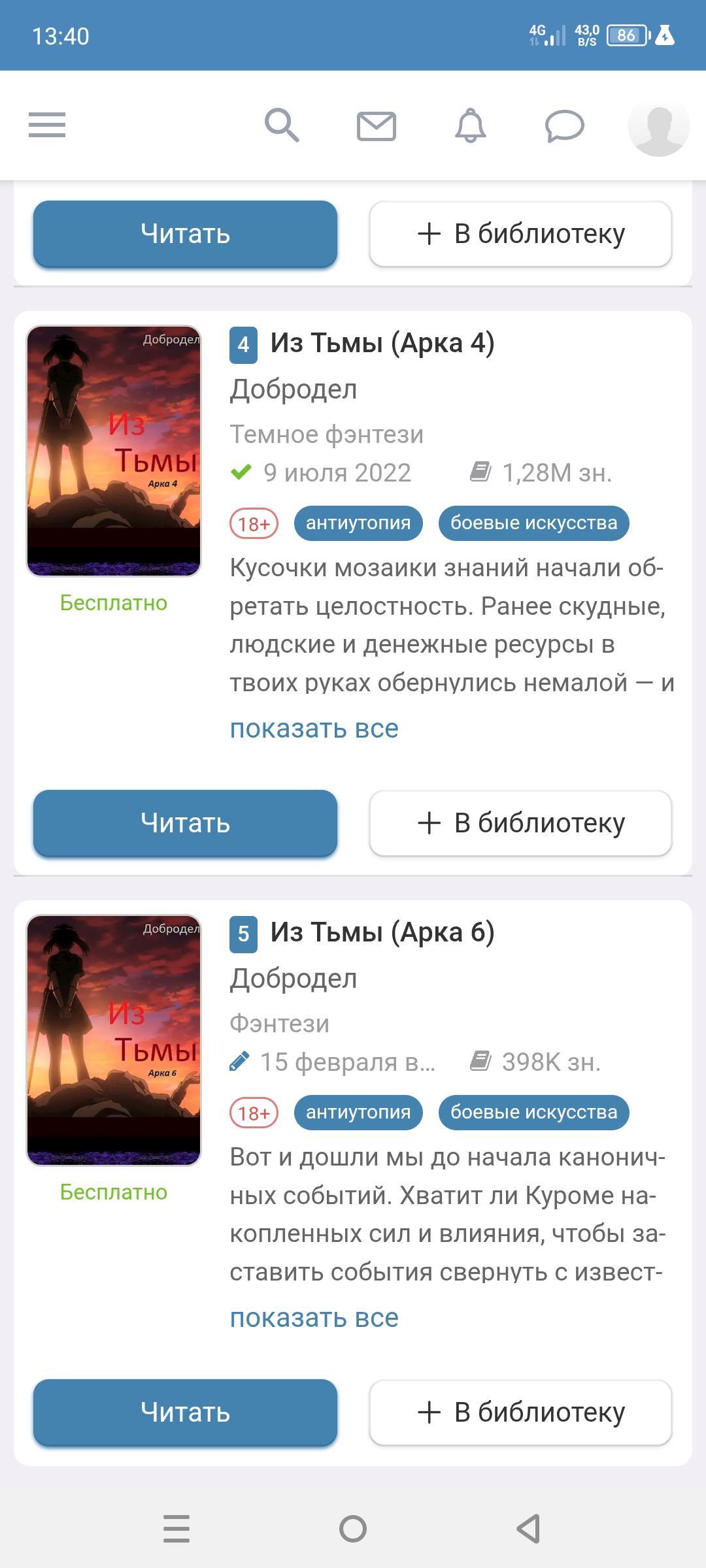Open the Темное фэнтези genre link
The height and width of the screenshot is (1568, 706).
pyautogui.click(x=326, y=434)
